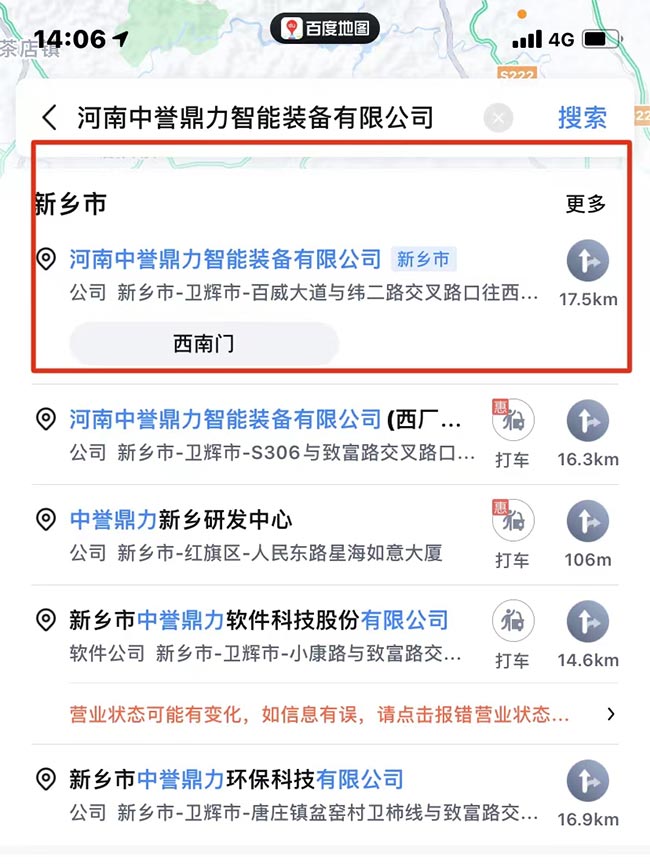Image resolution: width=650 pixels, height=867 pixels.
Task: Call a taxi to 中誉鼎力新乡研发中心
Action: 512,531
